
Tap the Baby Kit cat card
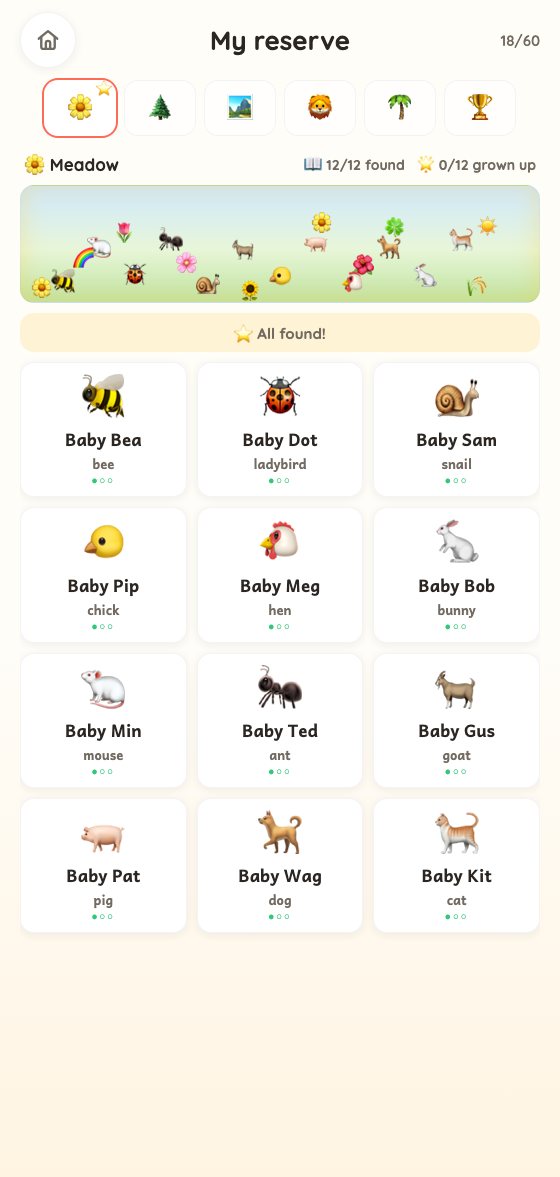click(456, 865)
